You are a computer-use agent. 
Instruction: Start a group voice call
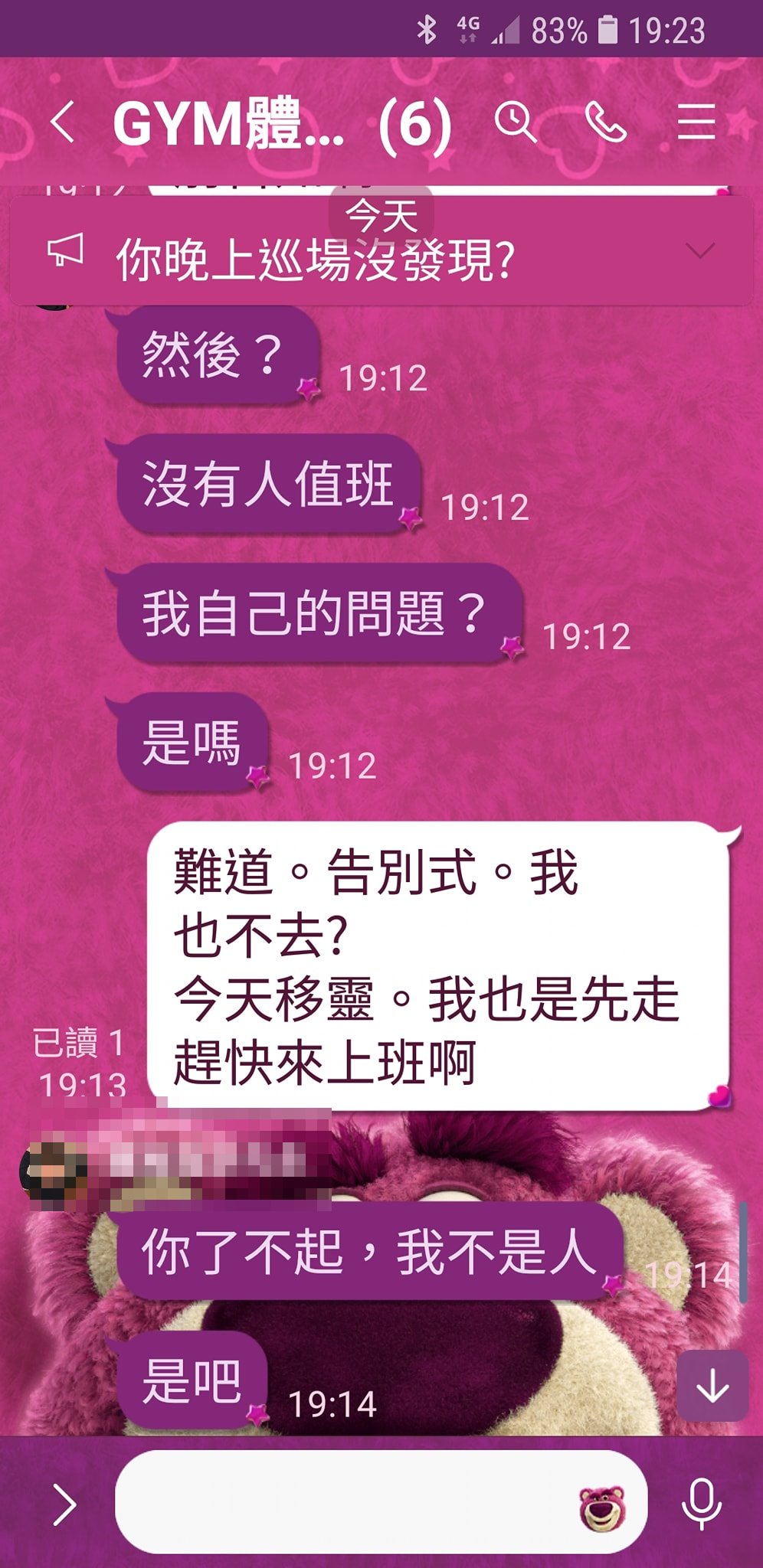click(605, 122)
